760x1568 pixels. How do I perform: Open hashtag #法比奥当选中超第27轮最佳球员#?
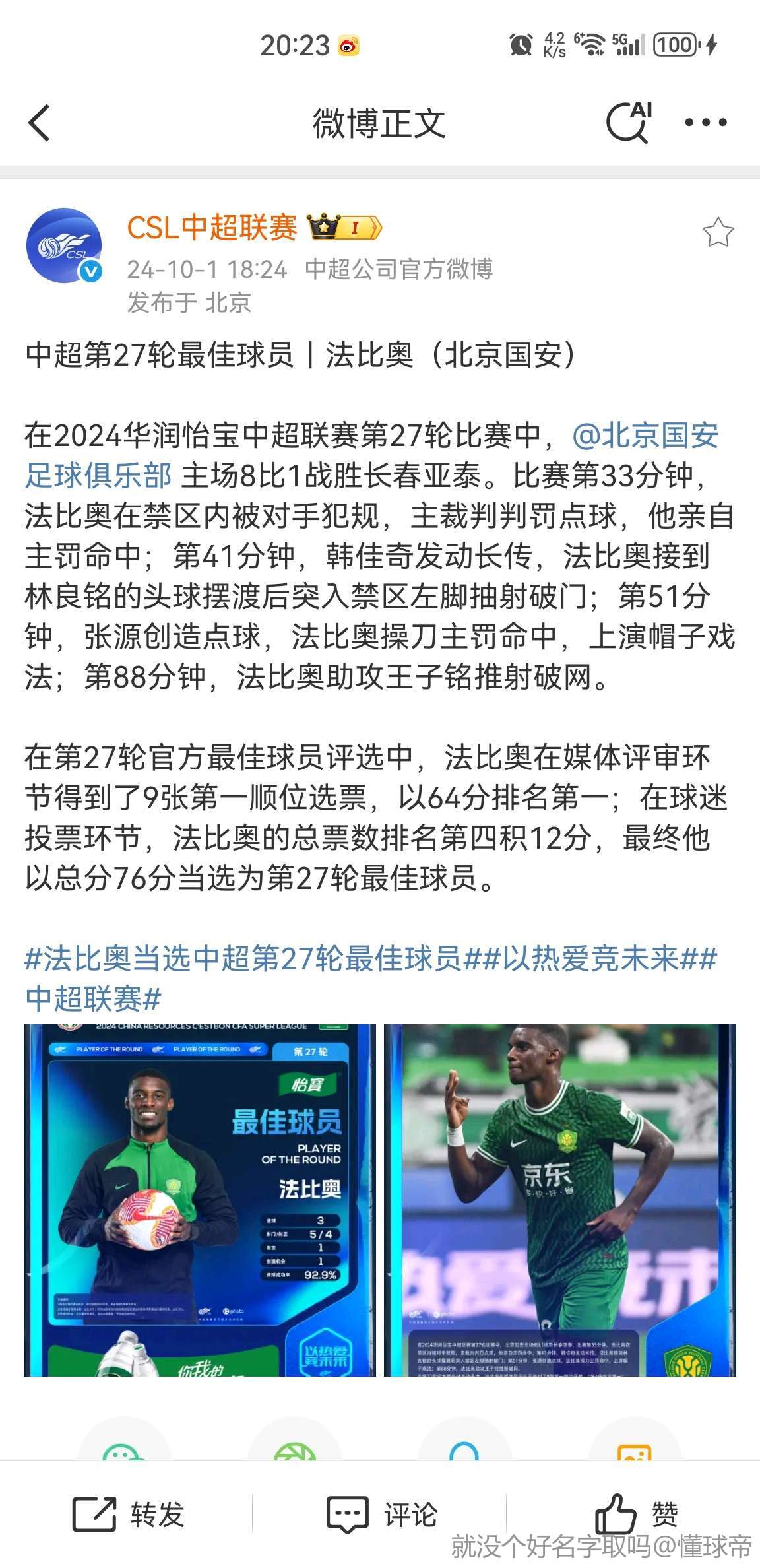(244, 958)
